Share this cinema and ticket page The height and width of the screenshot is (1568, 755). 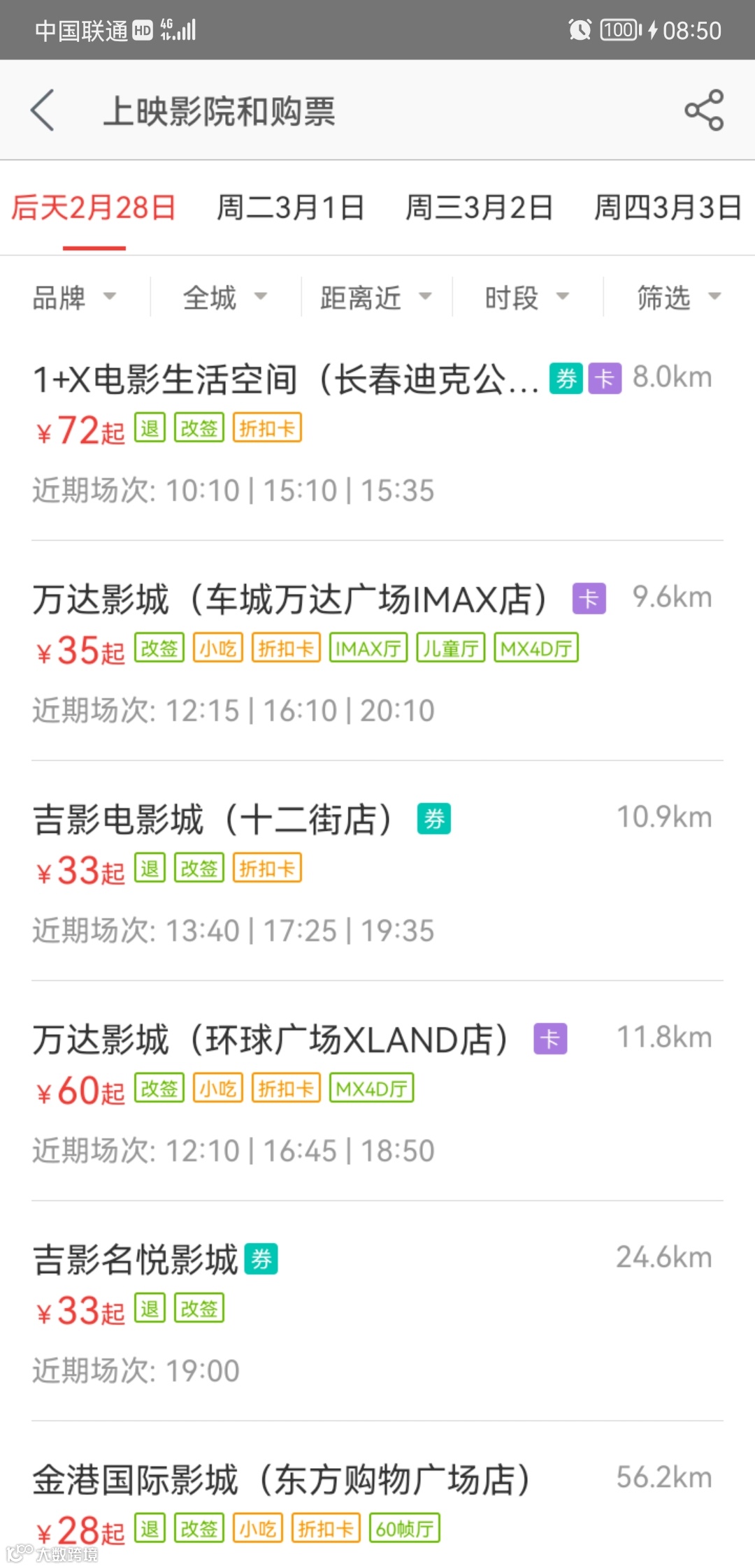click(703, 110)
